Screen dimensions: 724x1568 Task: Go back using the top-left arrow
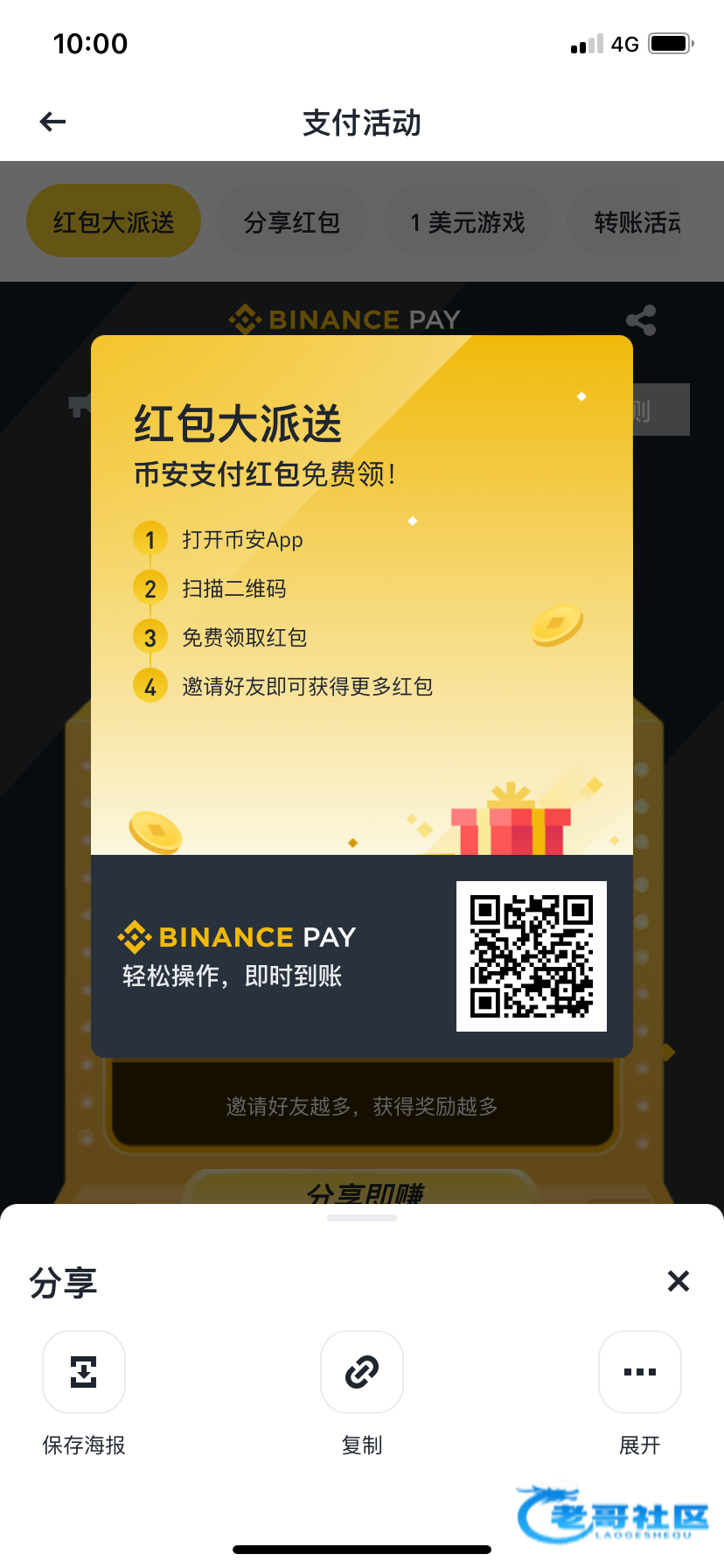tap(53, 122)
